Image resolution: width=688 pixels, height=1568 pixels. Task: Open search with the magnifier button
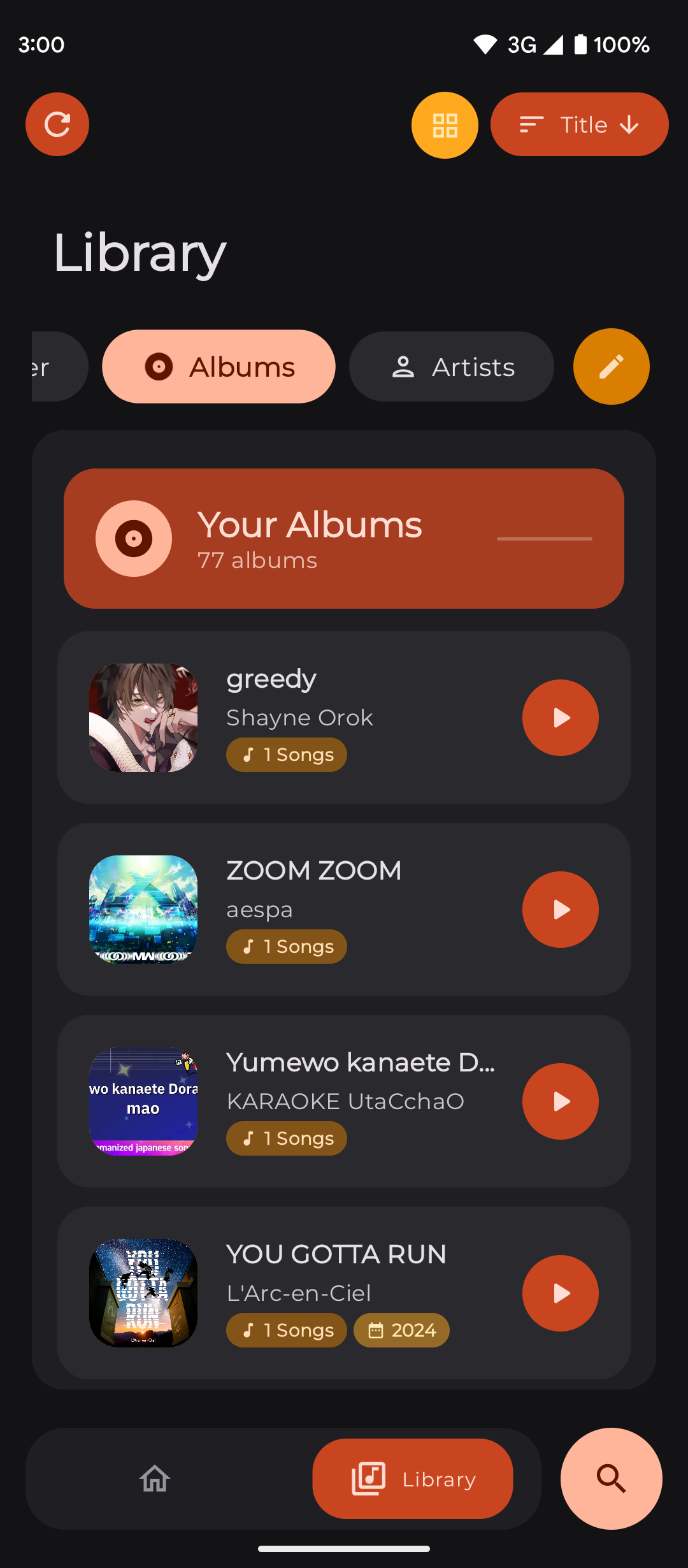611,1479
